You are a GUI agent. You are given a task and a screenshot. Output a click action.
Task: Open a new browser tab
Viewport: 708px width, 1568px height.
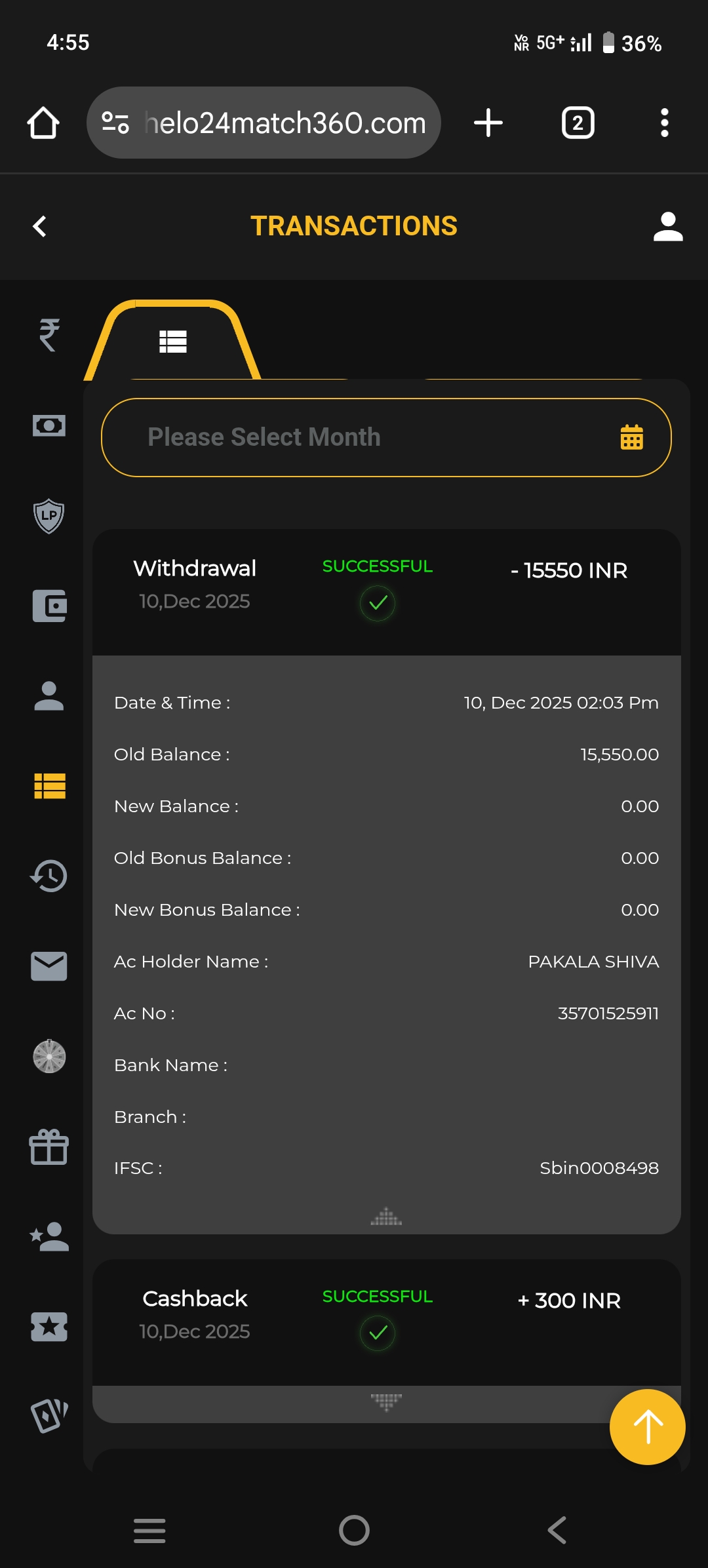pyautogui.click(x=488, y=123)
